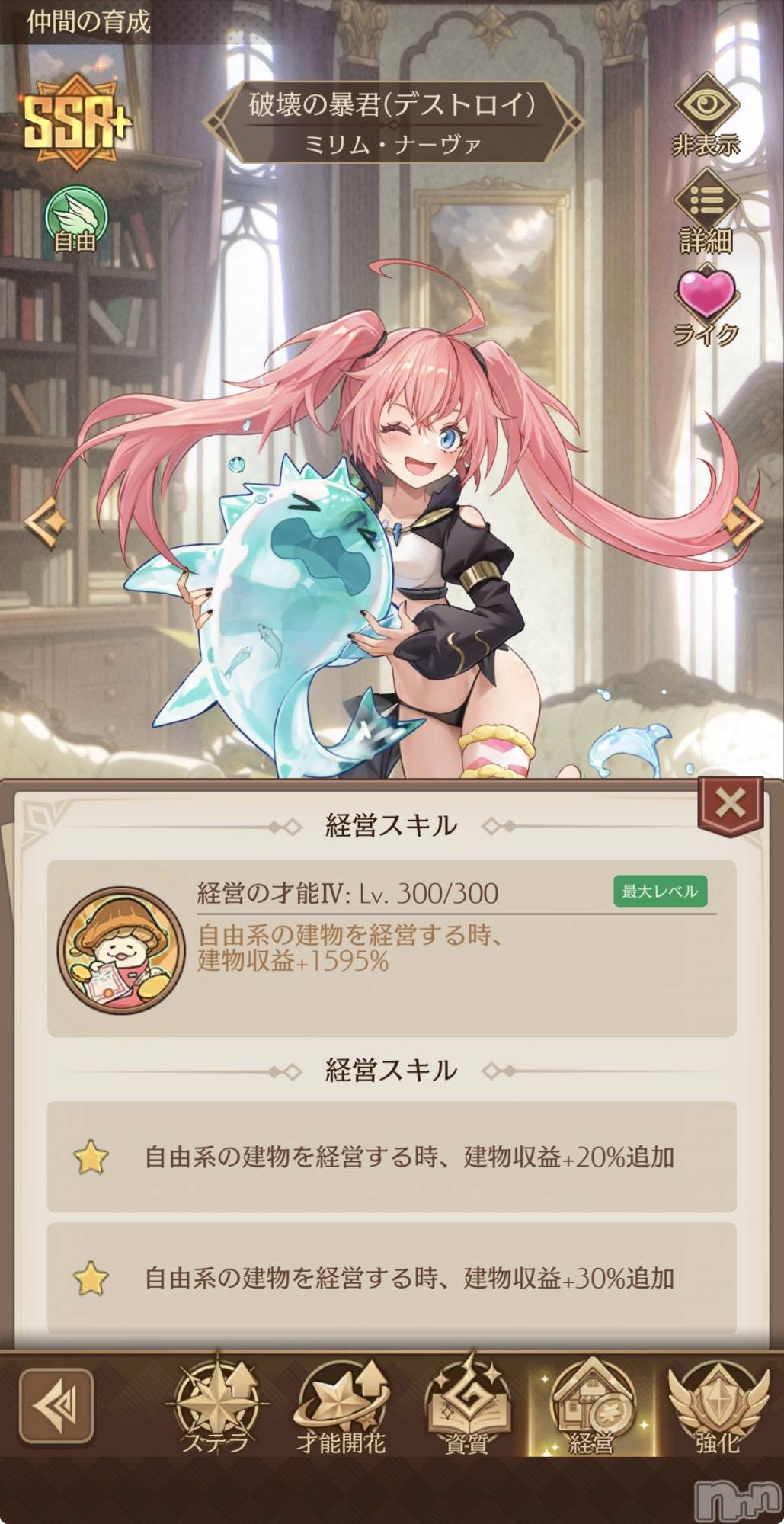Like this character with the ライク heart
Image resolution: width=784 pixels, height=1524 pixels.
(x=706, y=305)
